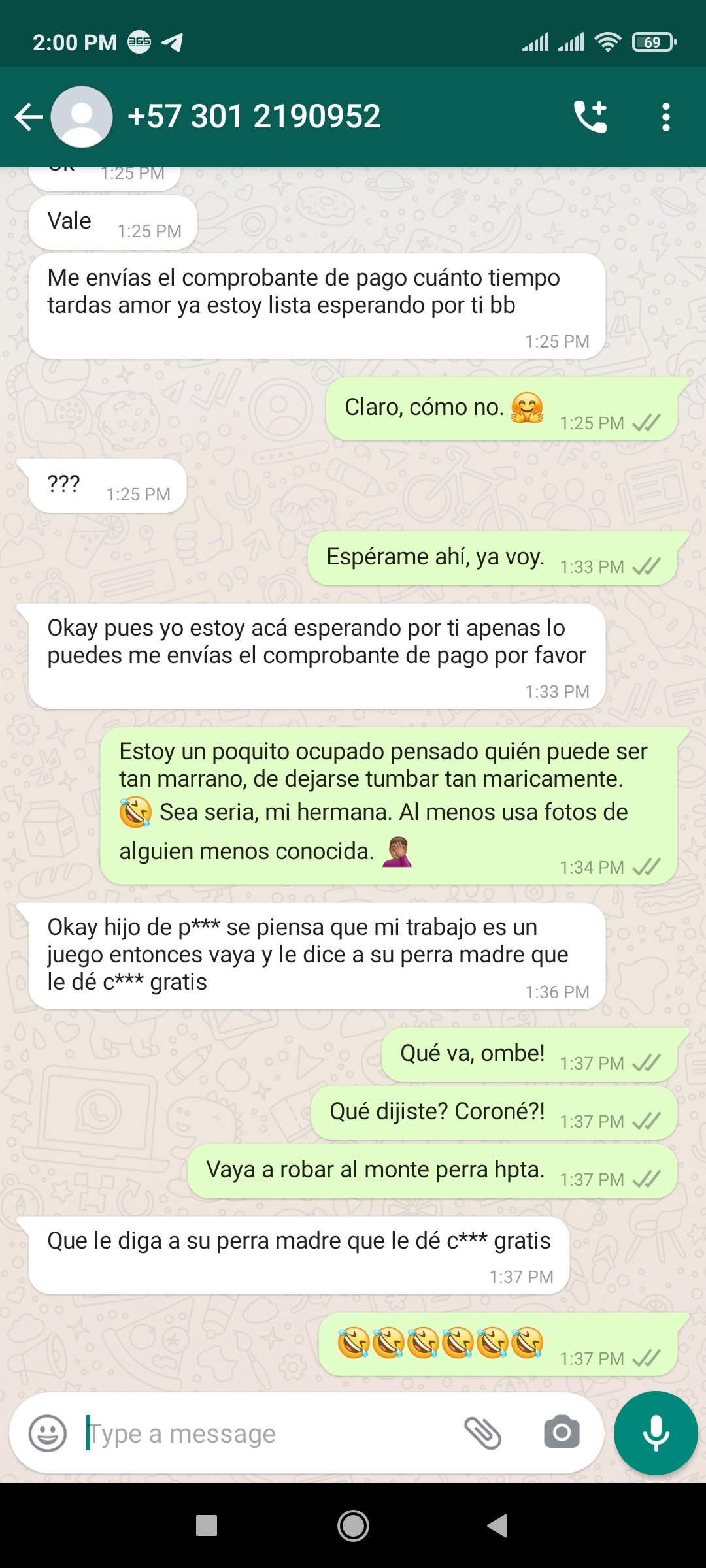Open contact info for +57 301 2190952
Image resolution: width=706 pixels, height=1568 pixels.
[254, 117]
